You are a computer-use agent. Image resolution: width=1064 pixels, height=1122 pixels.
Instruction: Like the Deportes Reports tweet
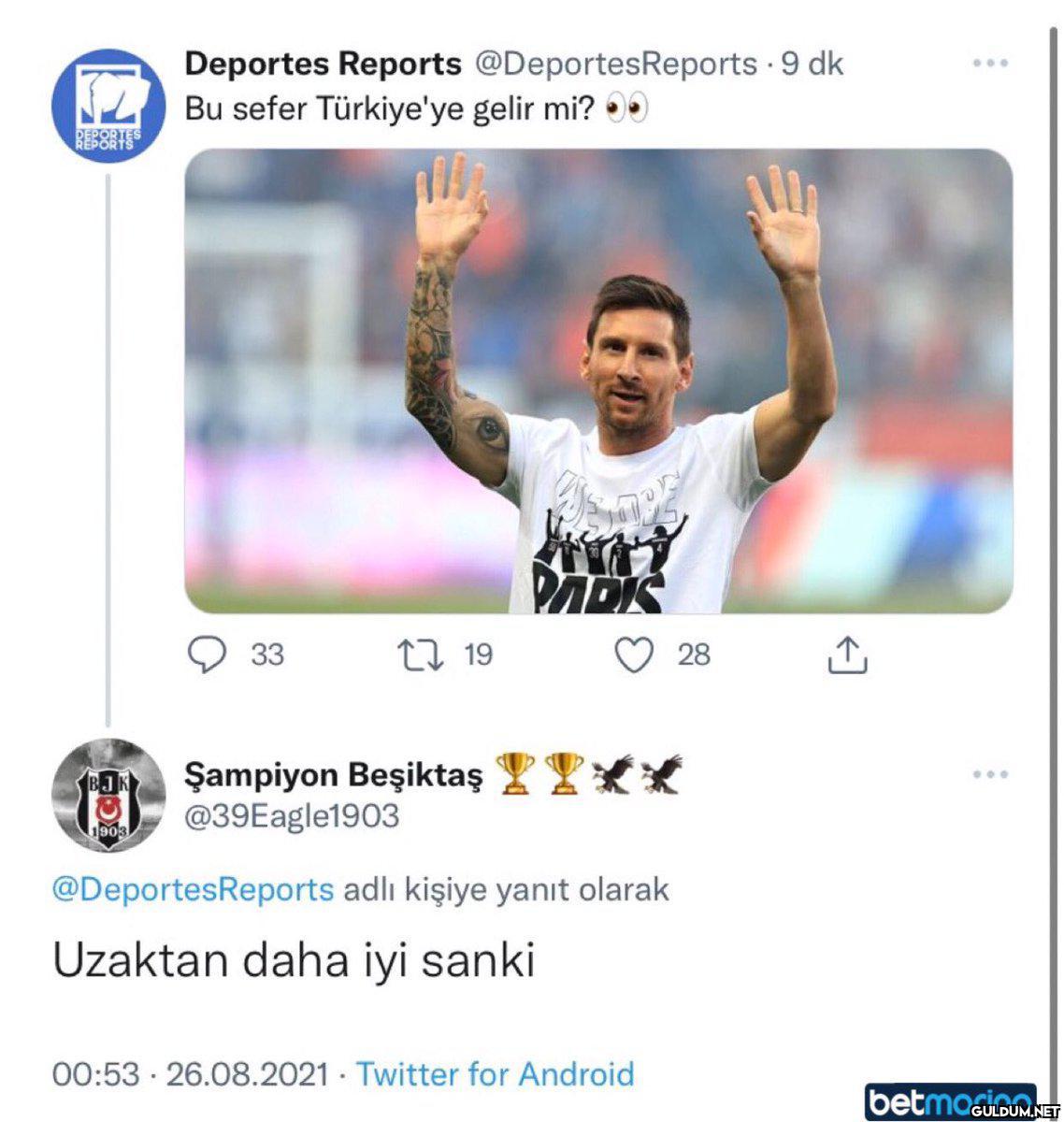click(634, 654)
